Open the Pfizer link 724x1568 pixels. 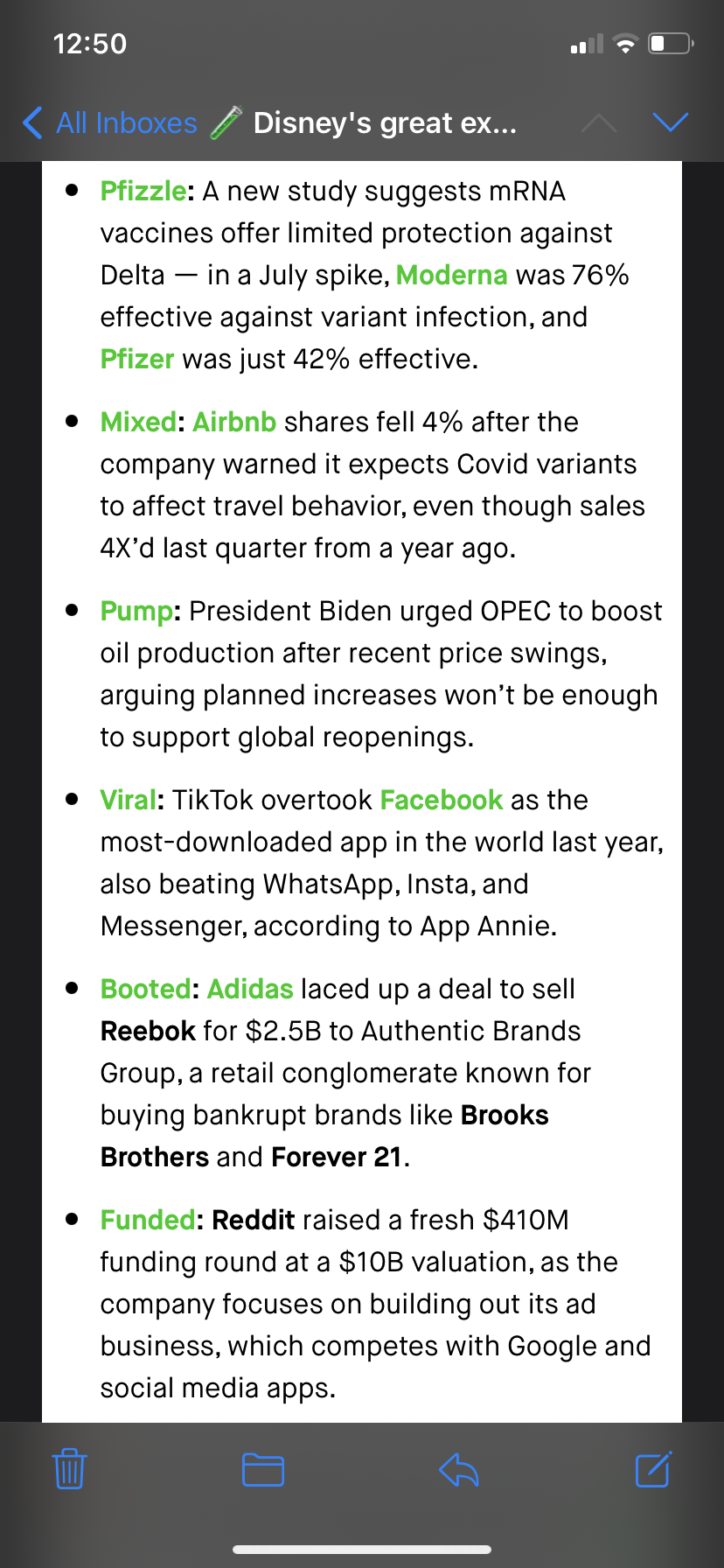pos(137,359)
